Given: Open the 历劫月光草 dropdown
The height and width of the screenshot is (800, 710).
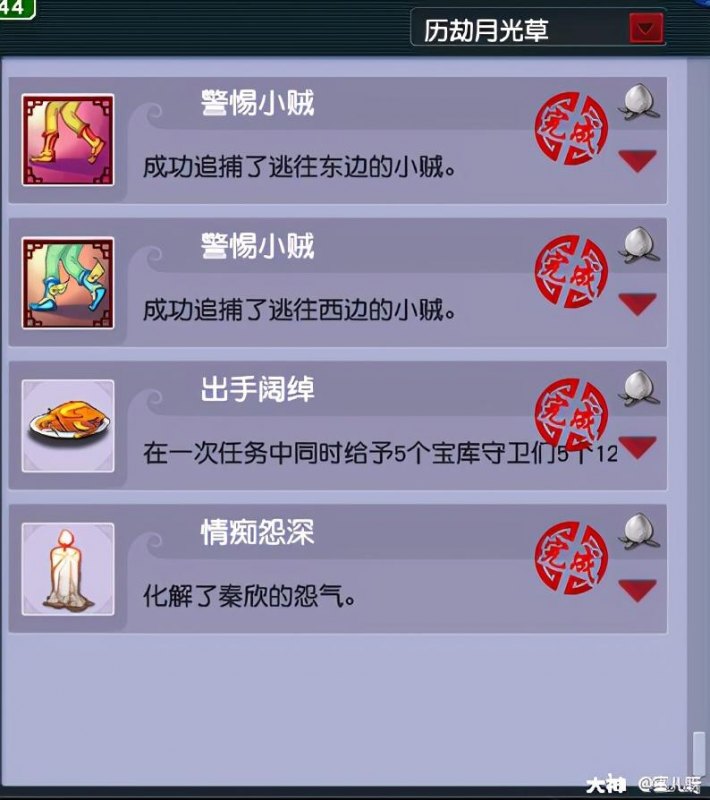Looking at the screenshot, I should click(647, 29).
